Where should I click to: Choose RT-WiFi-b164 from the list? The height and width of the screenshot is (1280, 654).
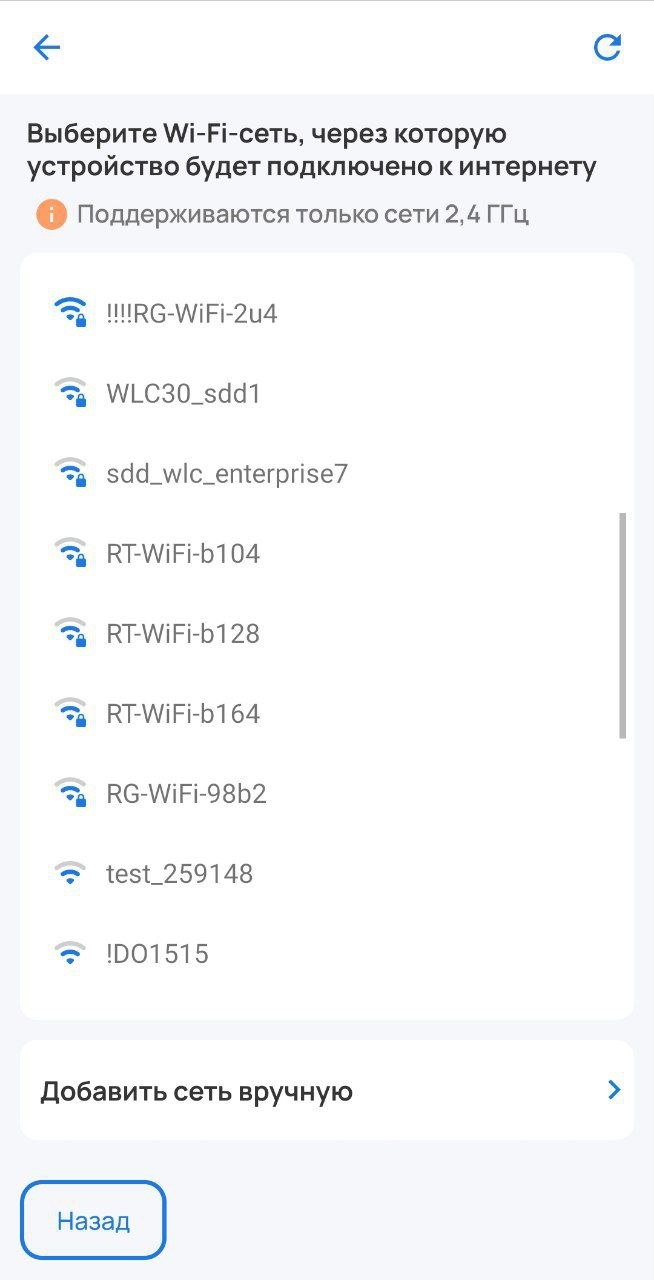pyautogui.click(x=183, y=714)
